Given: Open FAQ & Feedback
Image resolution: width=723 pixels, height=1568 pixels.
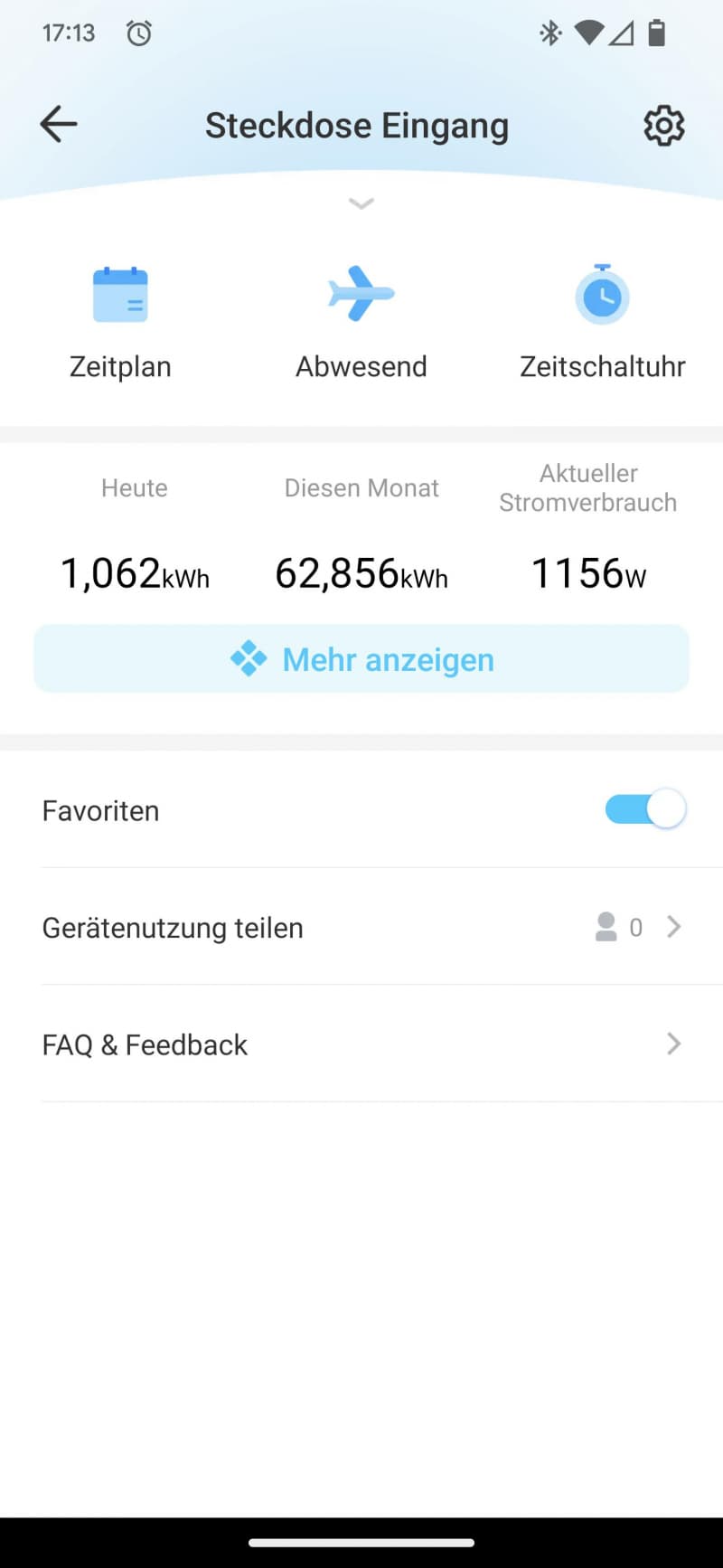Looking at the screenshot, I should tap(361, 1044).
